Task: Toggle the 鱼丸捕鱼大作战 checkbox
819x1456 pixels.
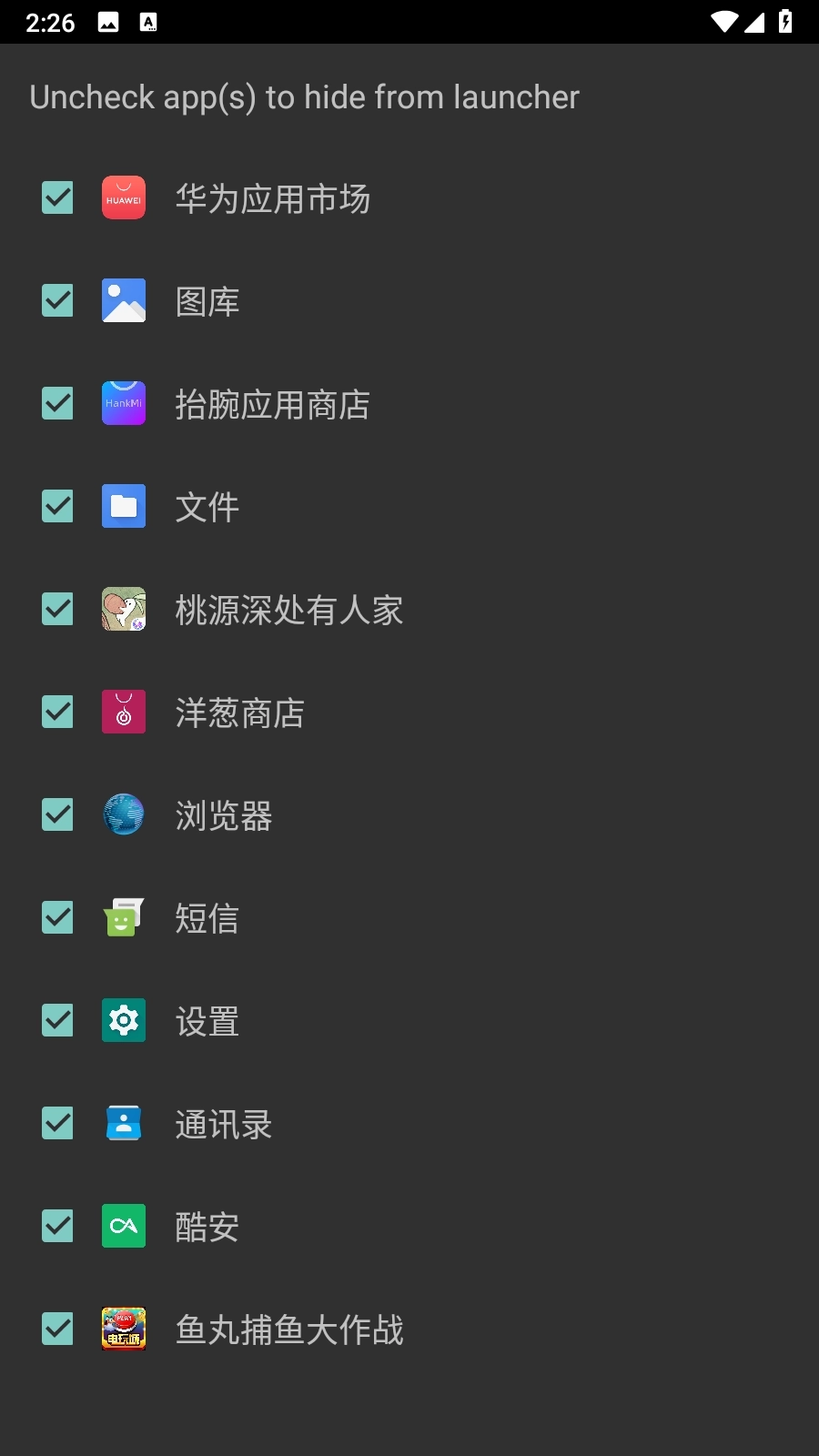Action: pos(56,1329)
